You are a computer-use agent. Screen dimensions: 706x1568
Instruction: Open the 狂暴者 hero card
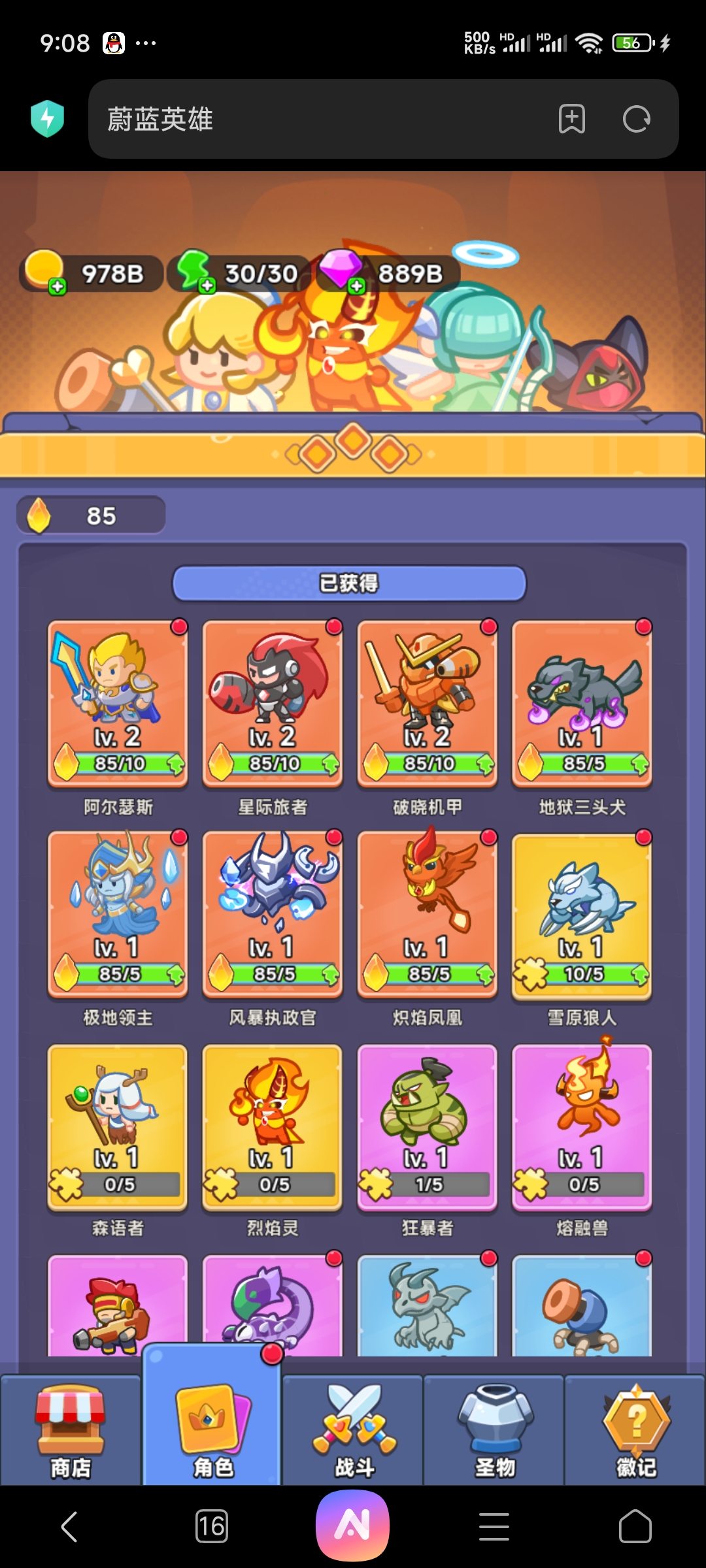pos(428,1124)
